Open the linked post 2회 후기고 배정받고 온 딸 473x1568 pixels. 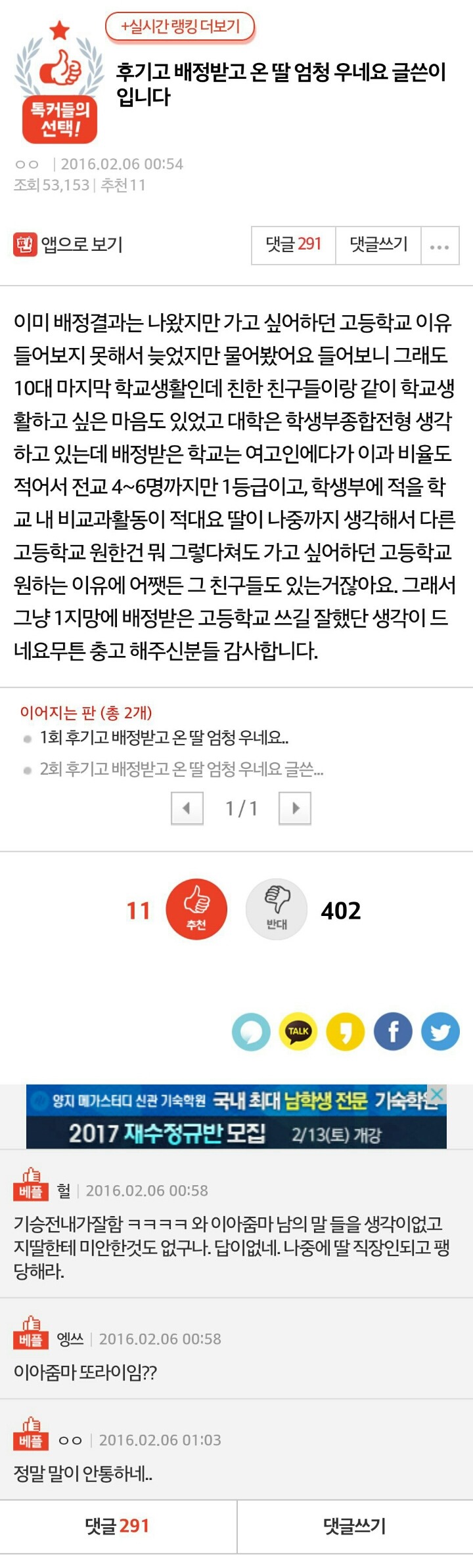click(x=181, y=768)
